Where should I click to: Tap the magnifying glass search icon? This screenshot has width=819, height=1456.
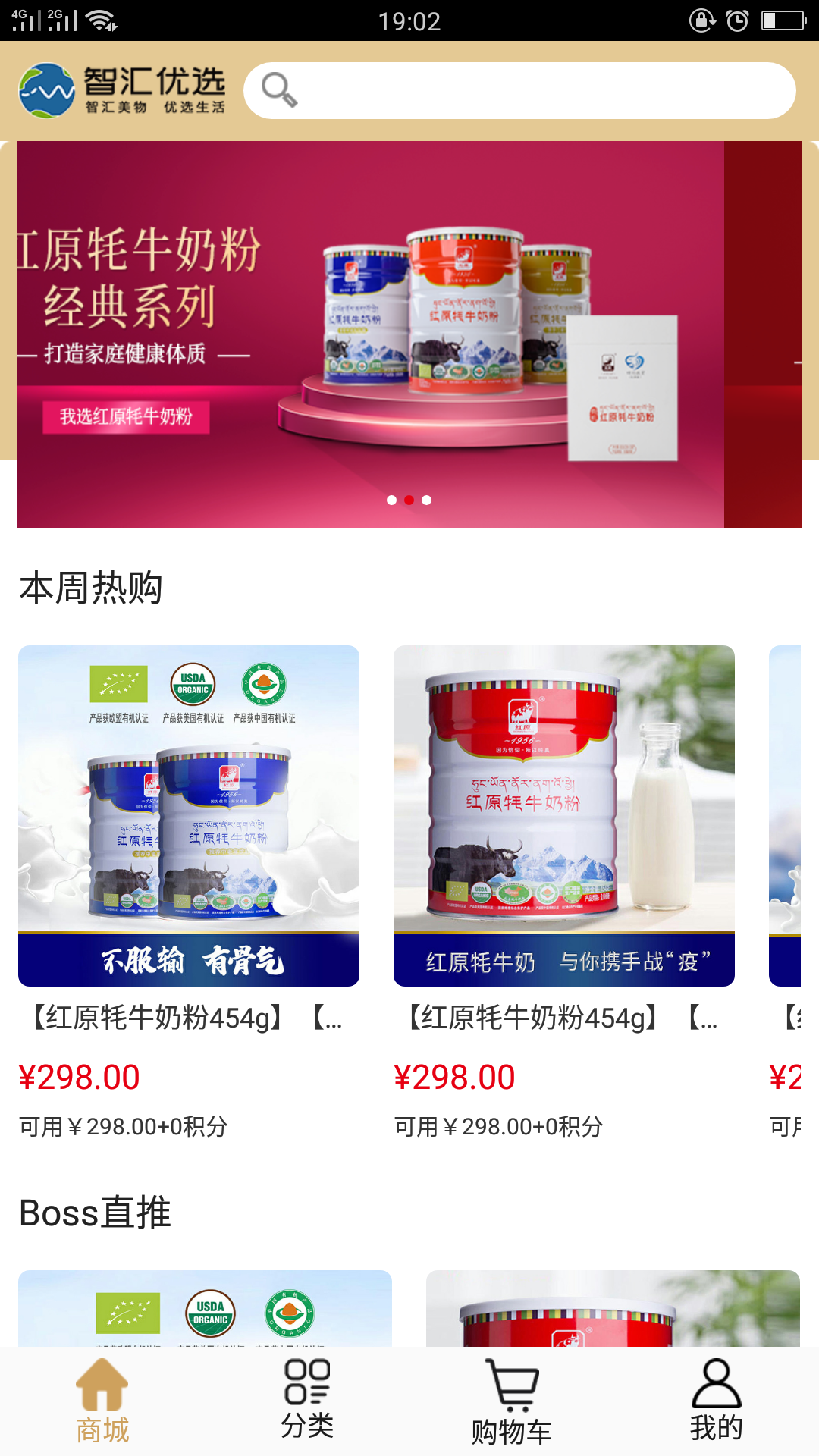click(278, 89)
